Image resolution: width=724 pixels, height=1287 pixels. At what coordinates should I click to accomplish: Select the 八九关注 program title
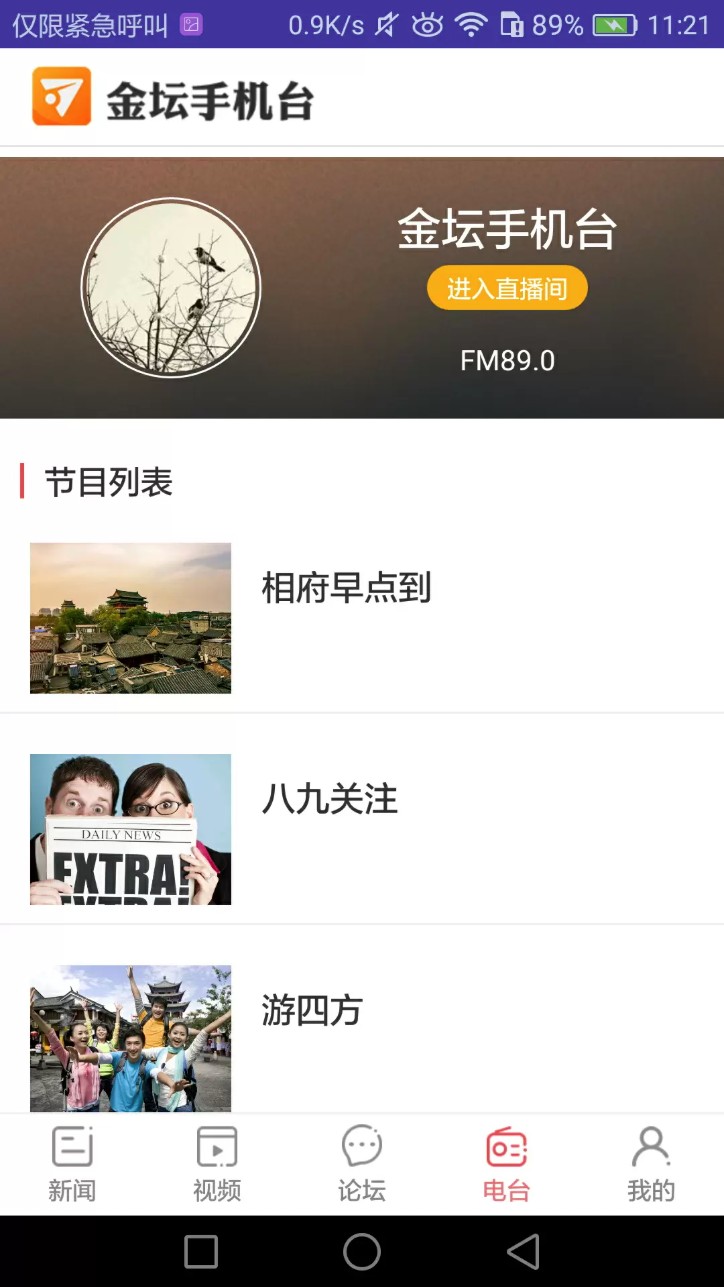pos(331,800)
